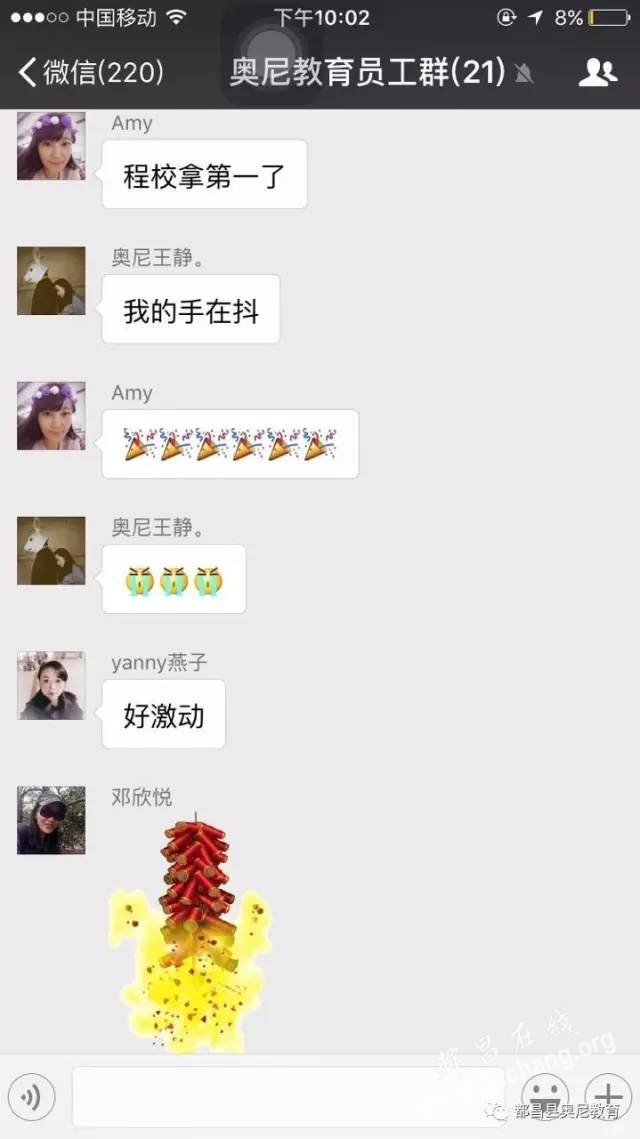This screenshot has height=1139, width=640.
Task: Open Amy's avatar beside 程校拿第一了
Action: [51, 146]
